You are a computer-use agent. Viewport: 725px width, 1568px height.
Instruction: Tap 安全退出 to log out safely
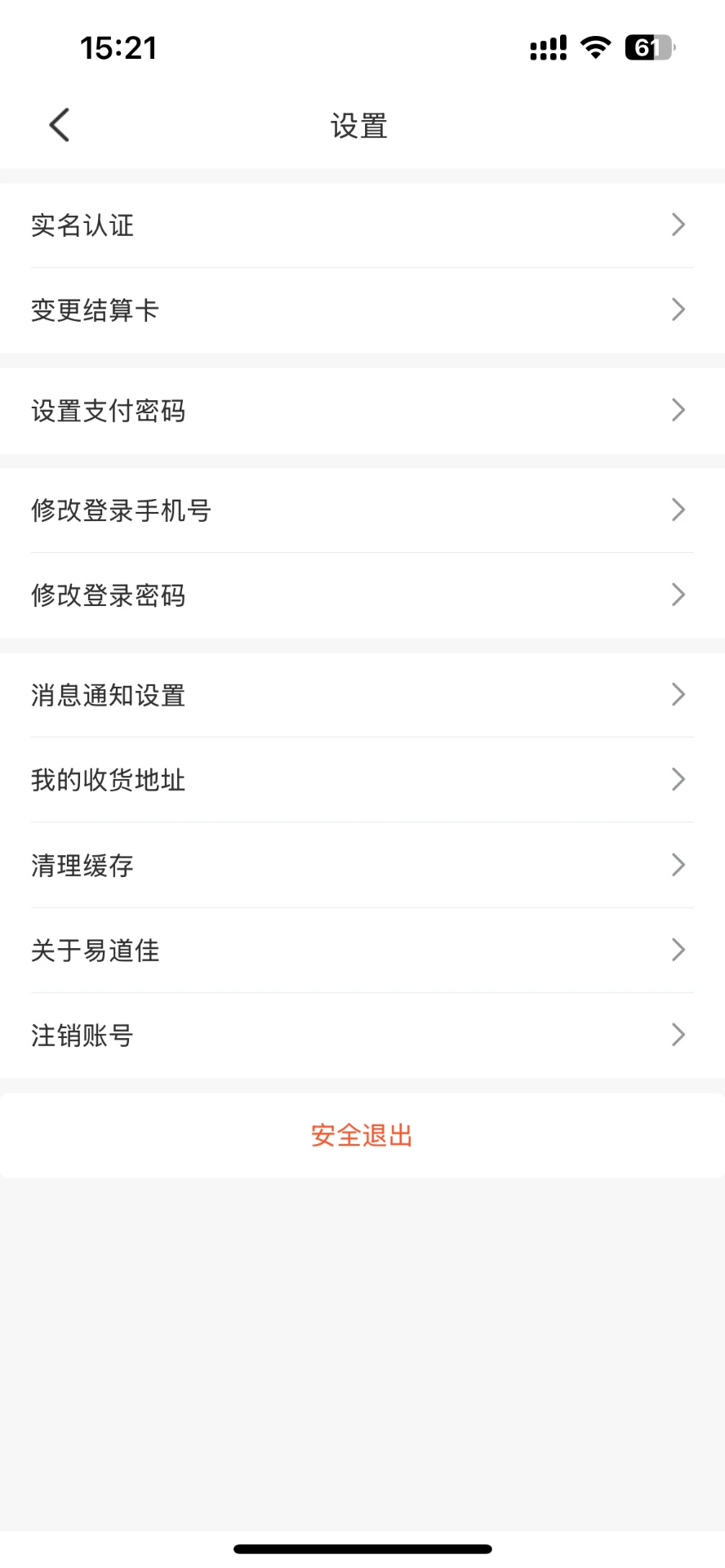tap(360, 1134)
